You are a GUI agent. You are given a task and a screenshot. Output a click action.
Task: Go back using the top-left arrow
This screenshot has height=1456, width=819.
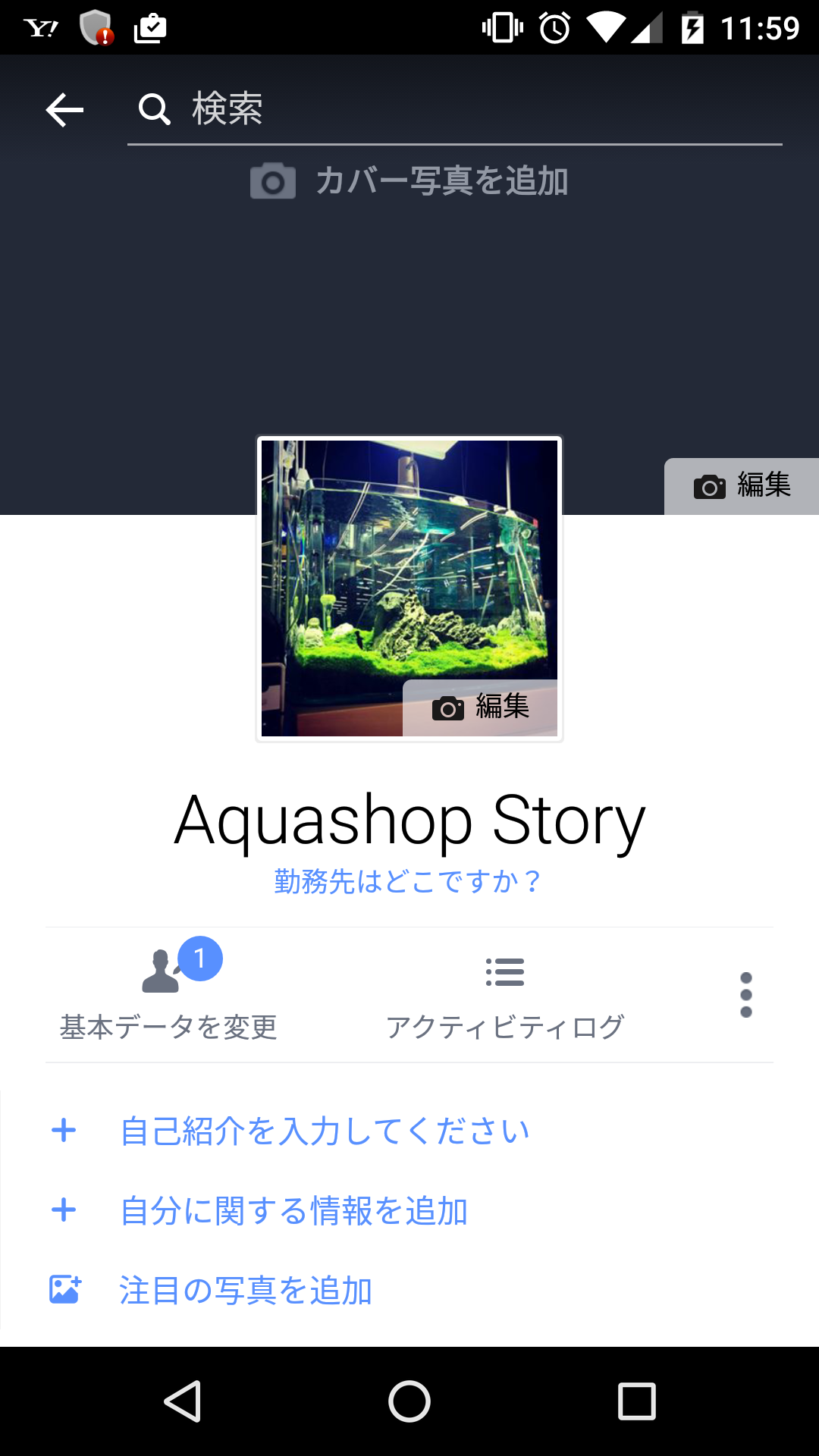coord(64,110)
